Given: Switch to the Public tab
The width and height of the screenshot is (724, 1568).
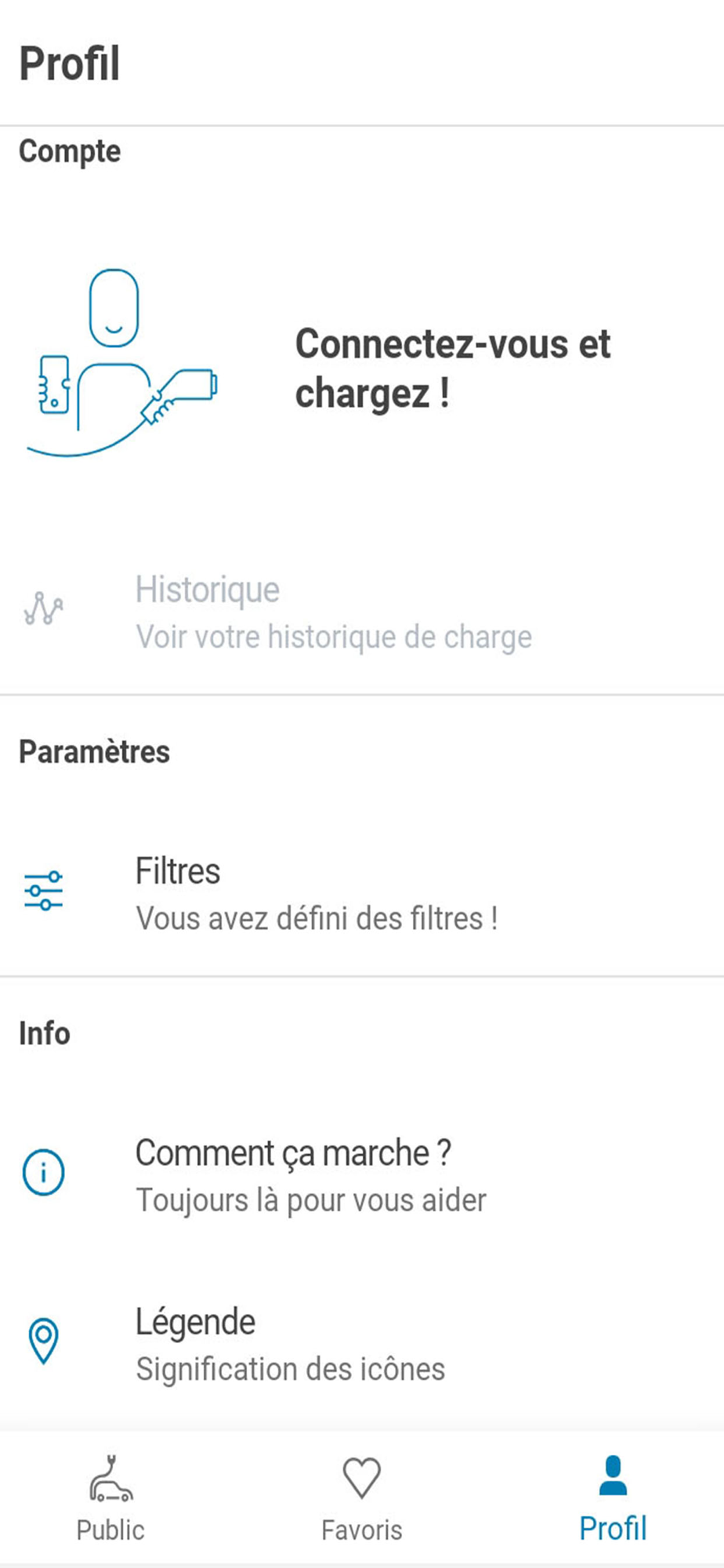Looking at the screenshot, I should tap(110, 1499).
